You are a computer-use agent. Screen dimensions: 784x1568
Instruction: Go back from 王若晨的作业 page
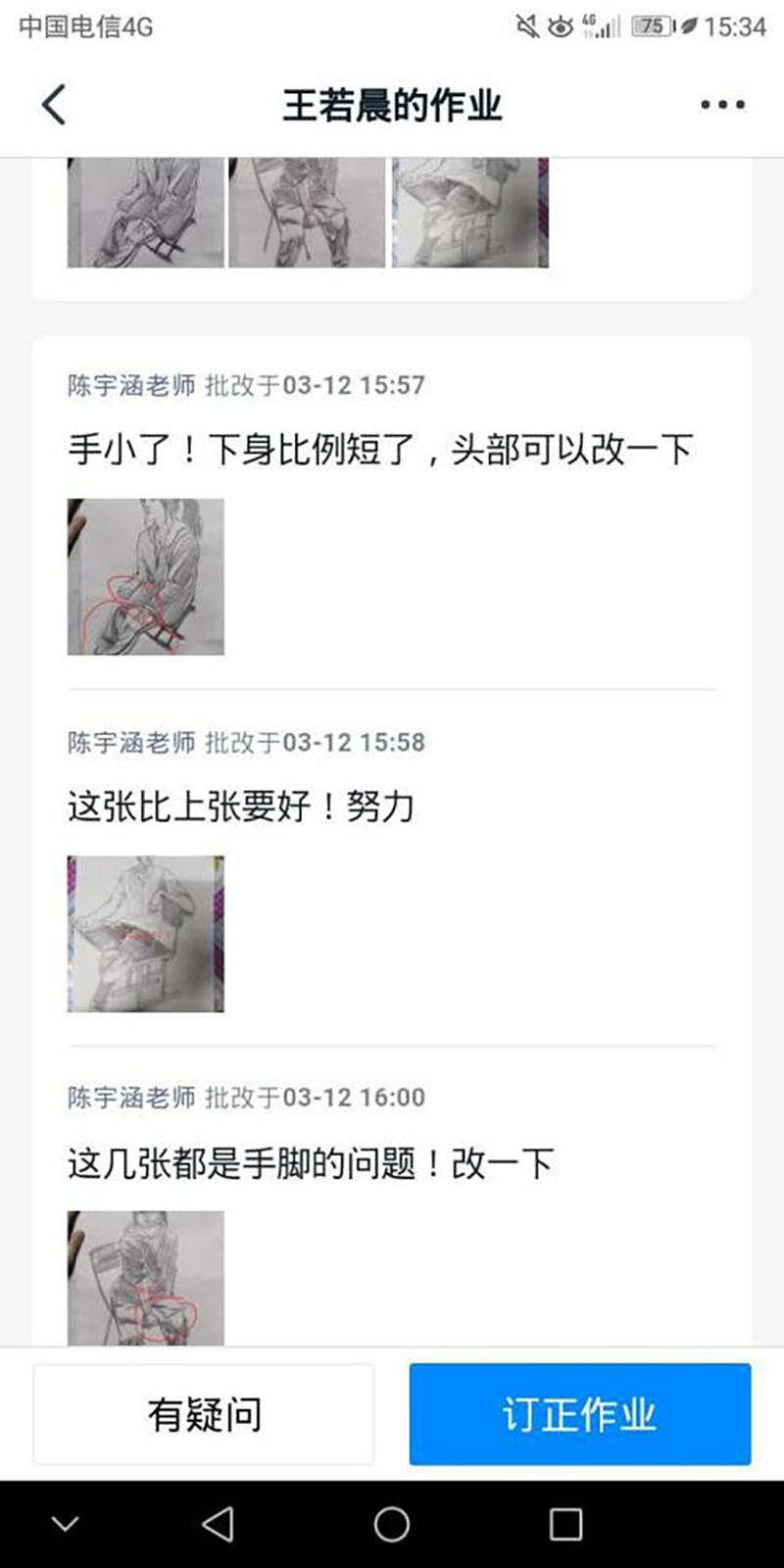[x=55, y=105]
